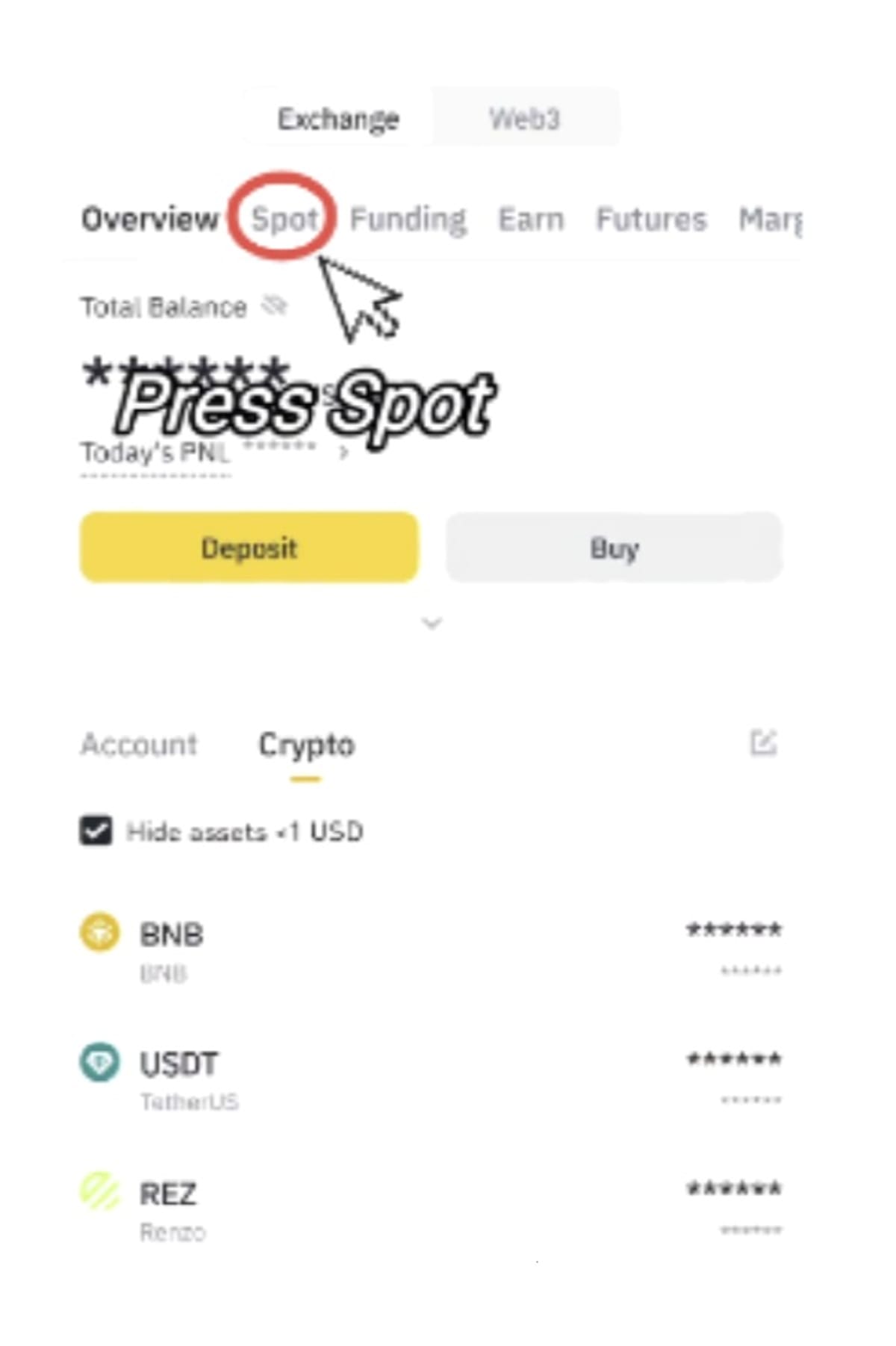Select the BNB coin icon
The width and height of the screenshot is (896, 1346).
(102, 933)
